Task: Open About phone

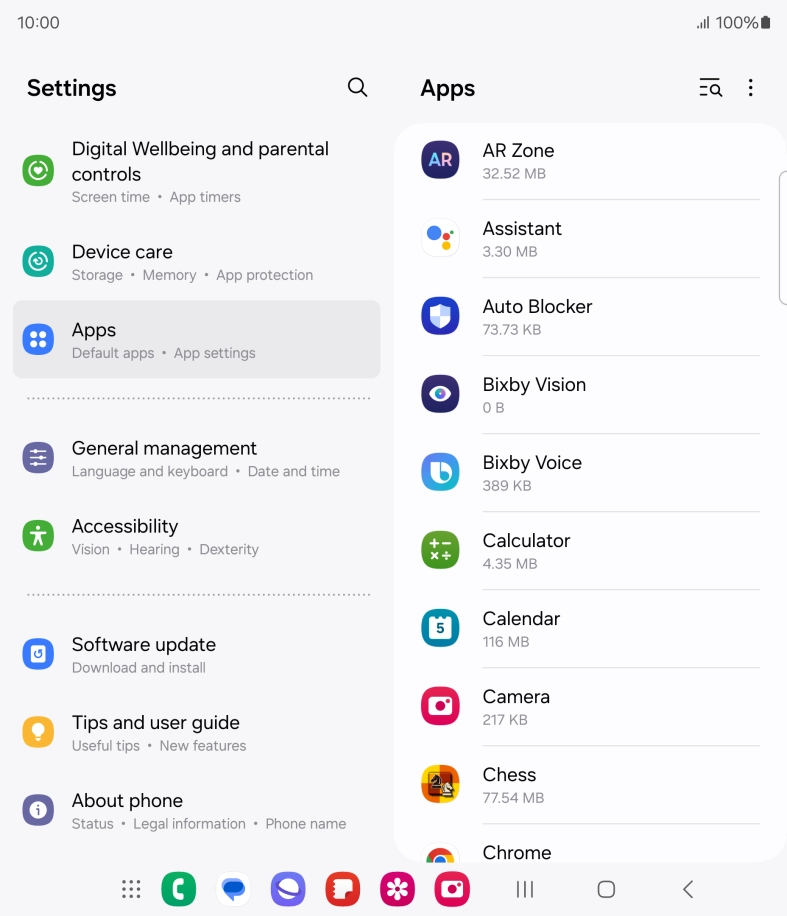Action: point(197,811)
